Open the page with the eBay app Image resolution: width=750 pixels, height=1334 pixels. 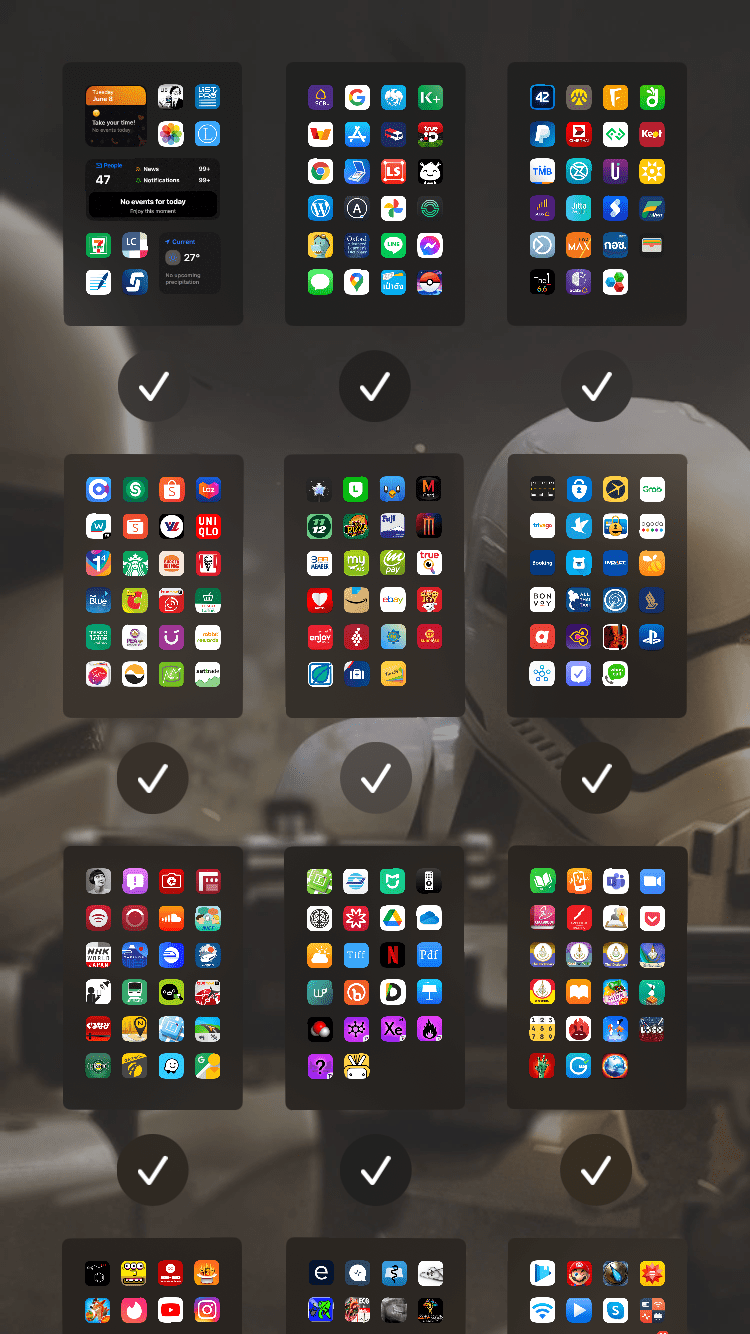[x=375, y=586]
